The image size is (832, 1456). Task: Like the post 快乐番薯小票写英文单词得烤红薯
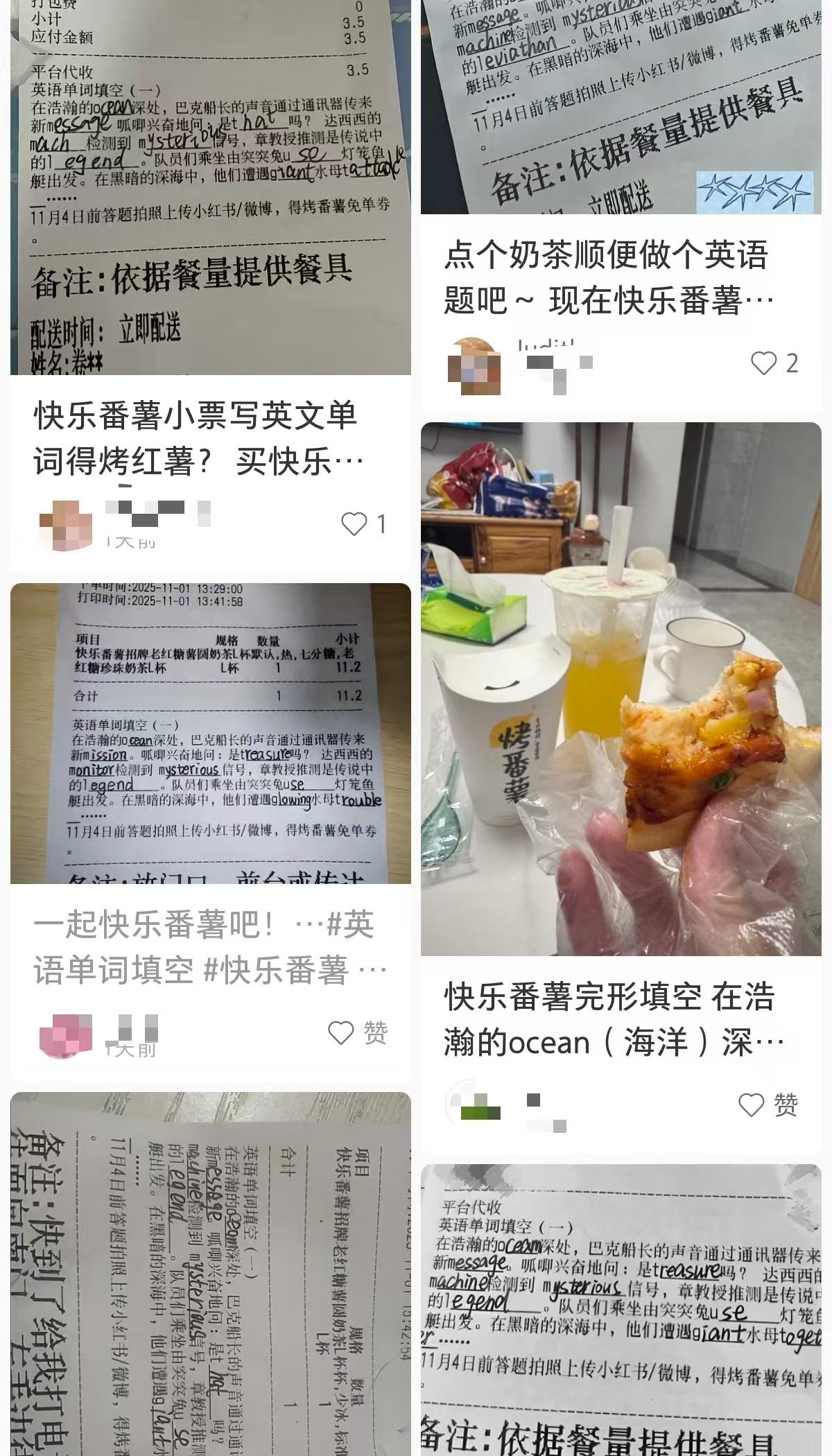tap(354, 524)
